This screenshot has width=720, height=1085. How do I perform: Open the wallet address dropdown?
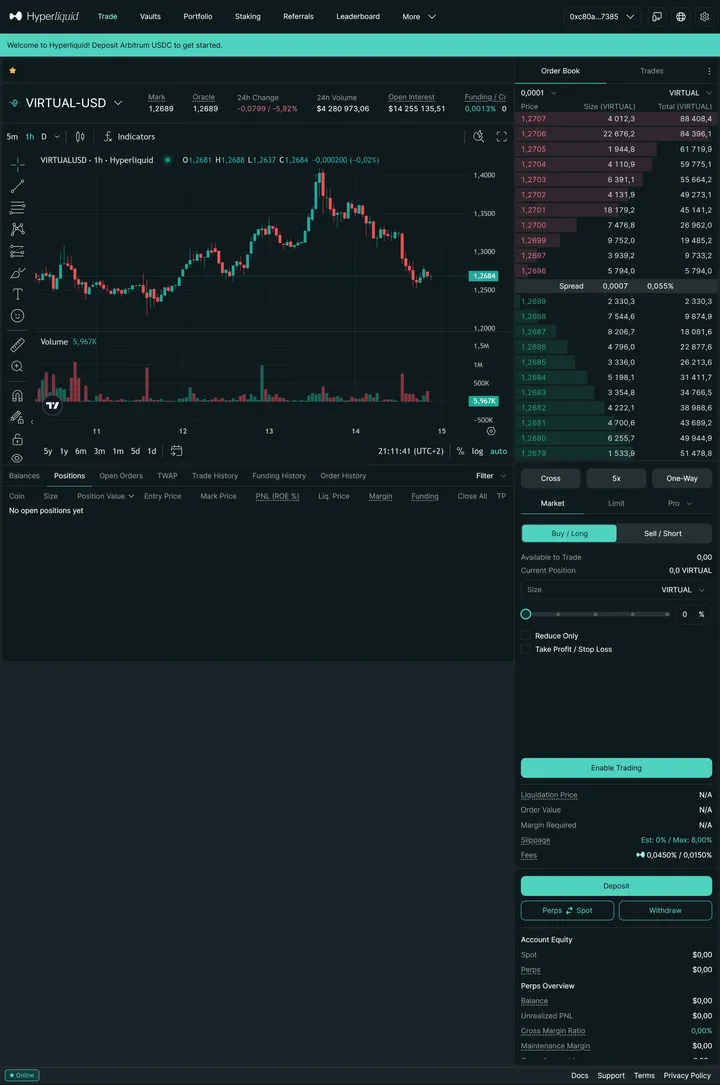(602, 17)
